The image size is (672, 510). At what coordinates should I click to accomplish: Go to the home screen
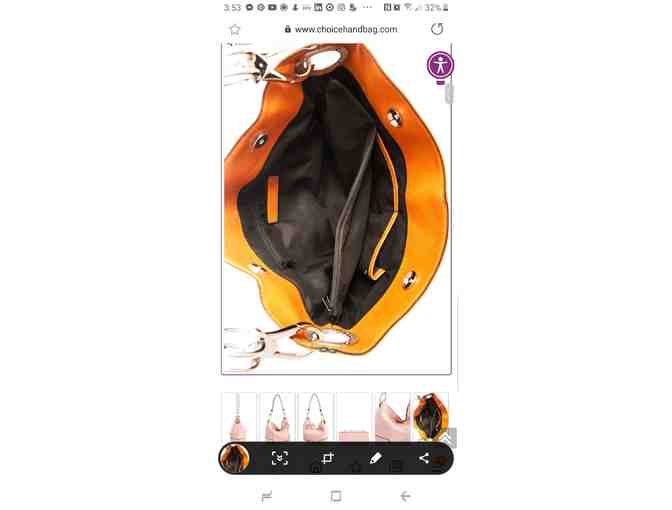[336, 496]
